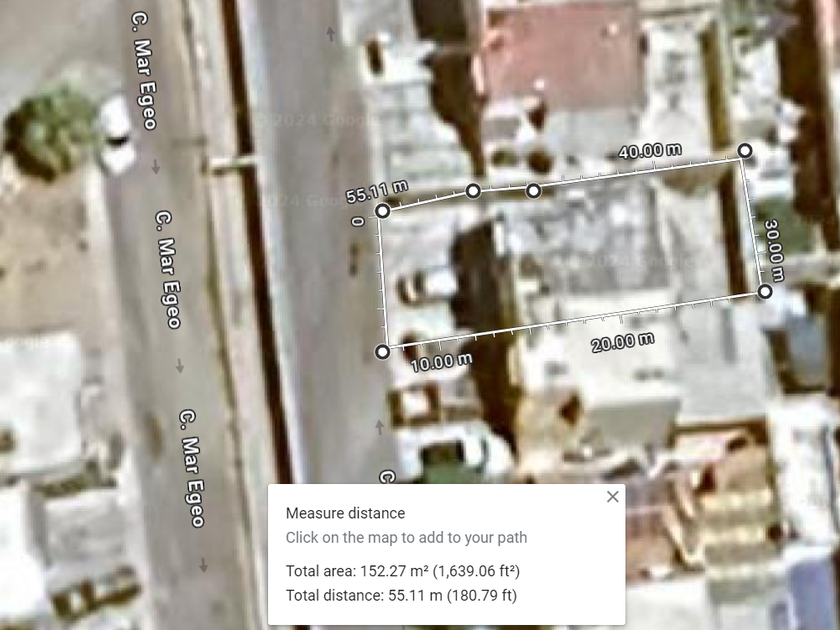Select the path point next to the 40.00 m label
Viewport: 840px width, 630px height.
click(x=744, y=150)
